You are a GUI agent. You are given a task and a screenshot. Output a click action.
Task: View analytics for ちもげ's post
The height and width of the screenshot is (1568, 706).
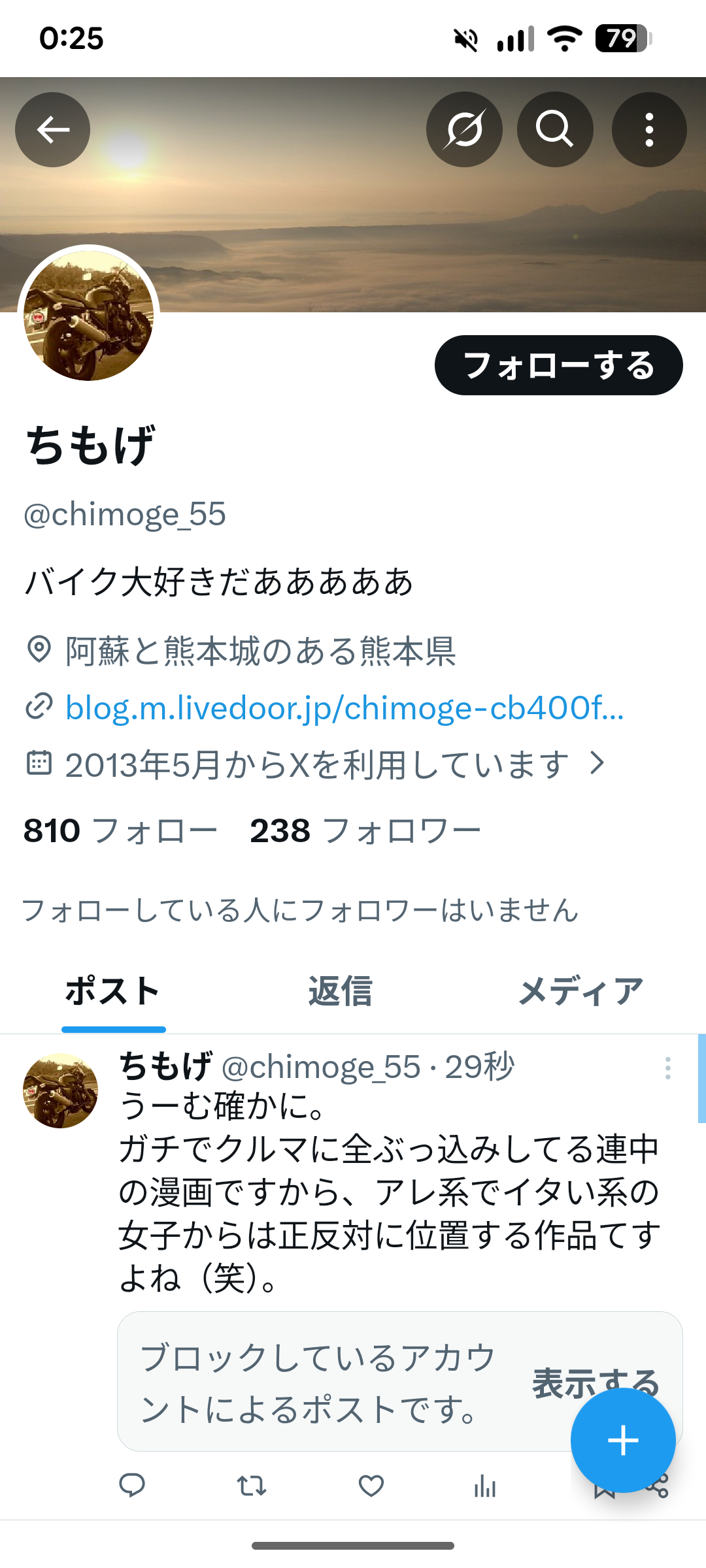click(484, 1486)
